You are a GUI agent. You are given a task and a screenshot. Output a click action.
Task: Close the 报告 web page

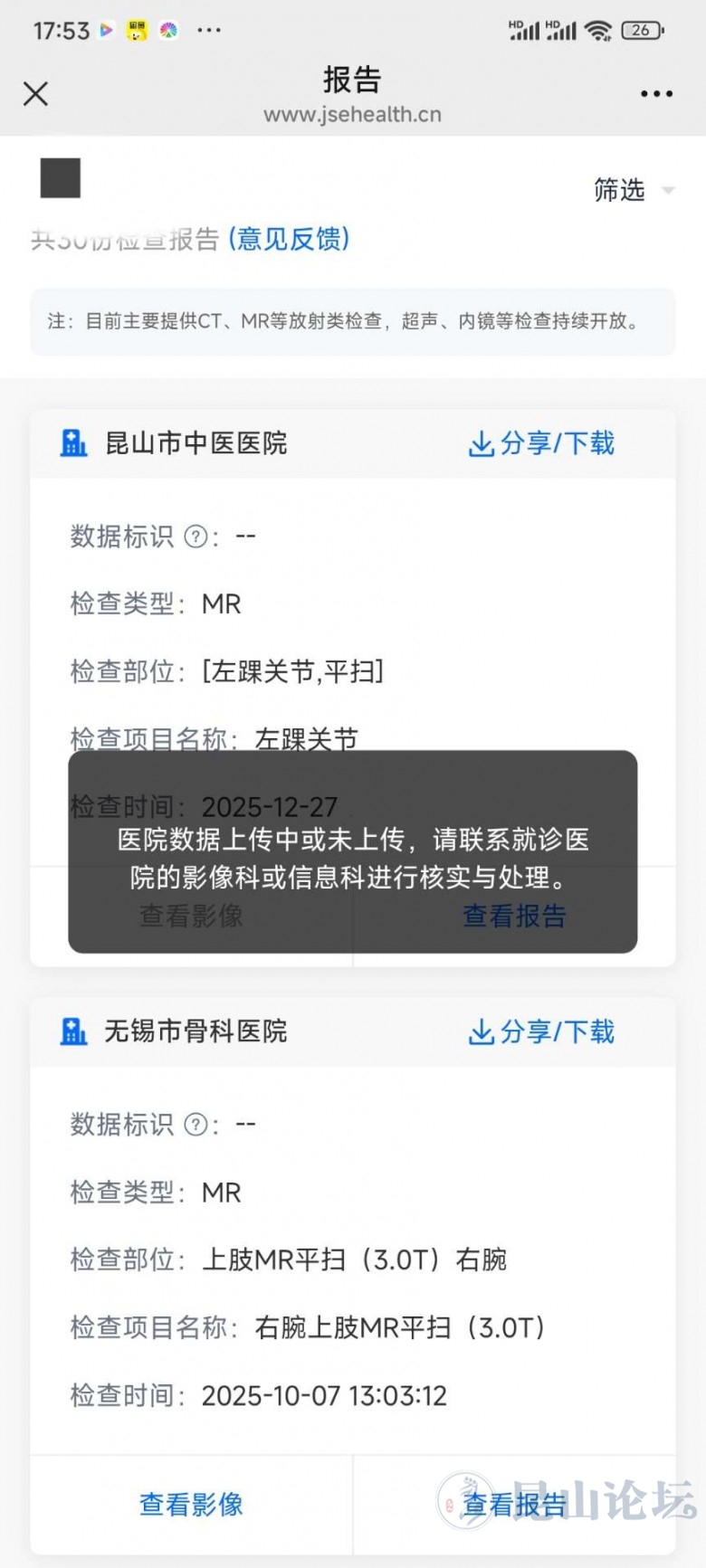click(x=35, y=93)
